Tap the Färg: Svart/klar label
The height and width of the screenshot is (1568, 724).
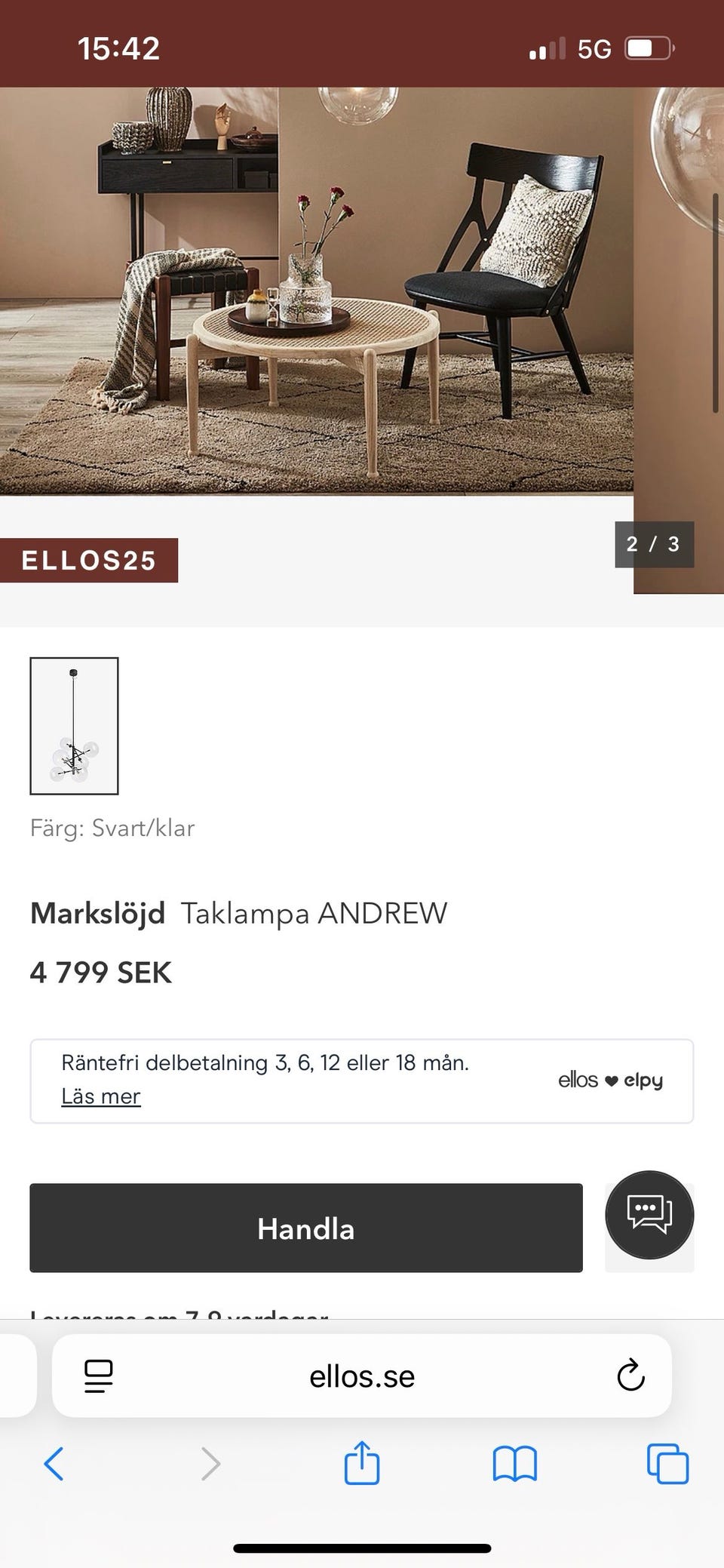[115, 828]
